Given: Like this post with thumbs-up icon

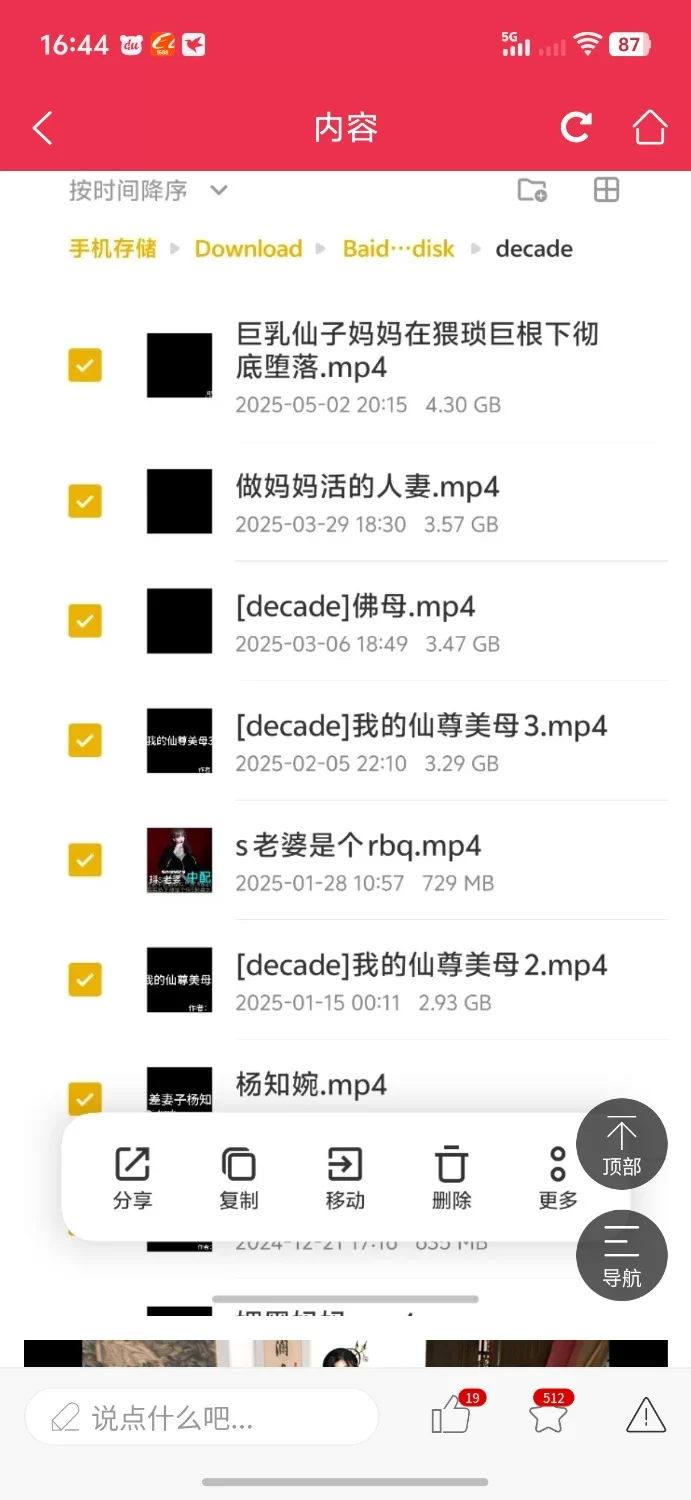Looking at the screenshot, I should click(451, 1416).
